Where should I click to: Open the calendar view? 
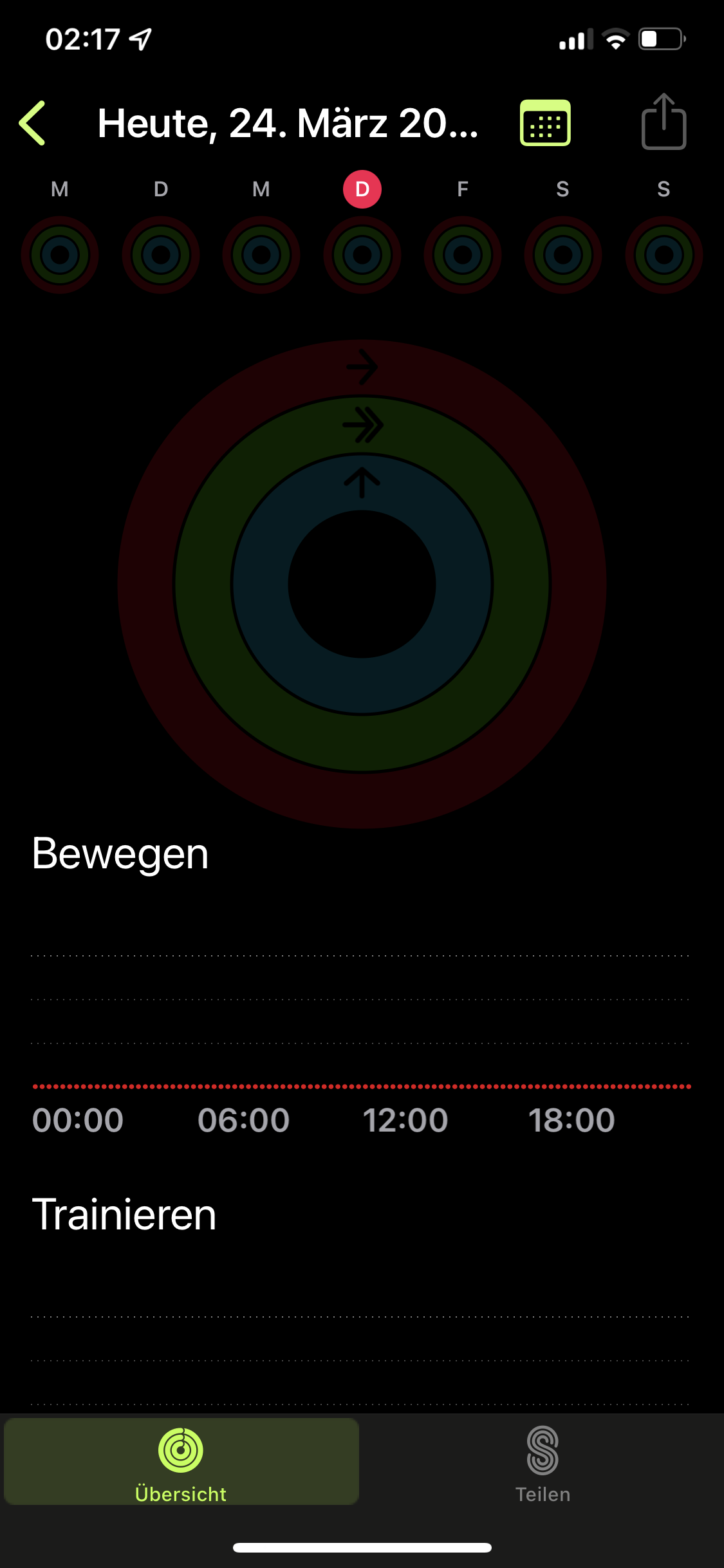click(x=545, y=123)
